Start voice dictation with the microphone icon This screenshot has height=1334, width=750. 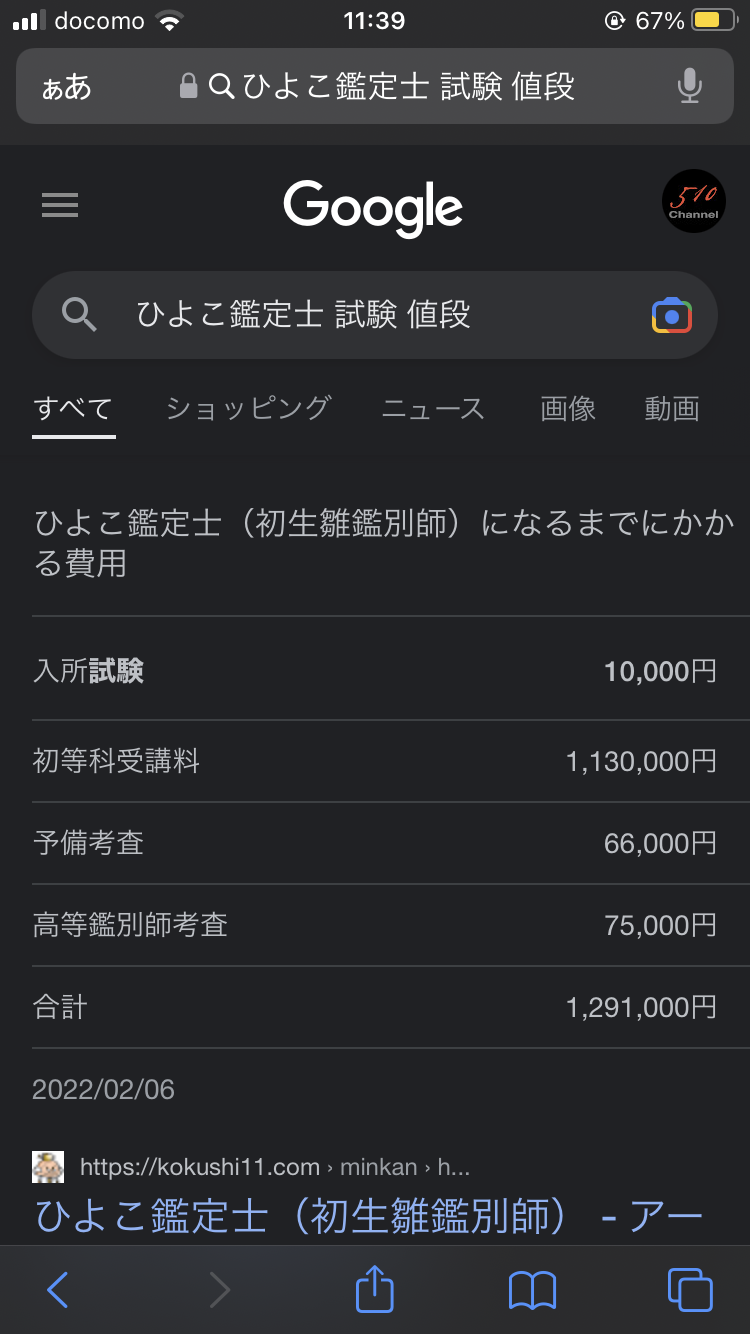[689, 87]
